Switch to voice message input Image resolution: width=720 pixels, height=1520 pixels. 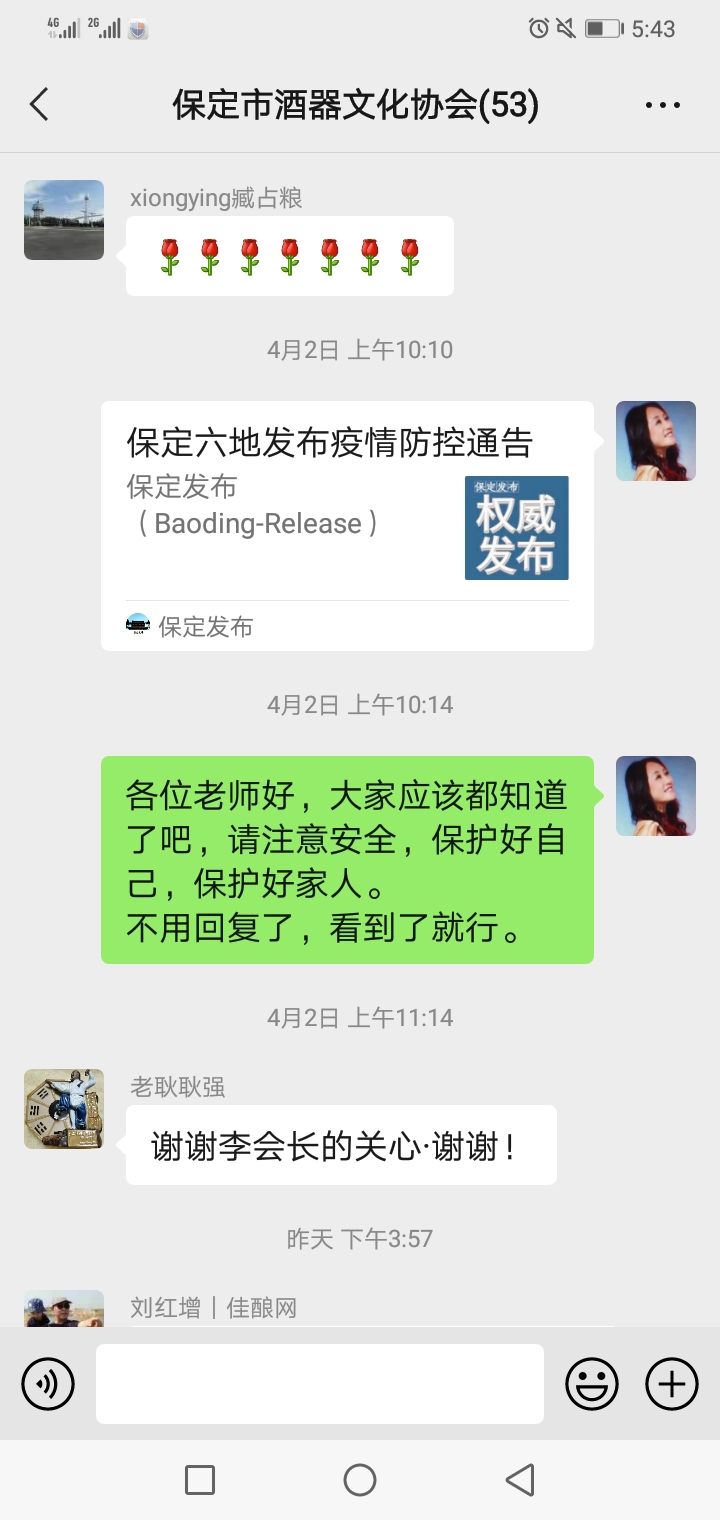click(x=48, y=1384)
